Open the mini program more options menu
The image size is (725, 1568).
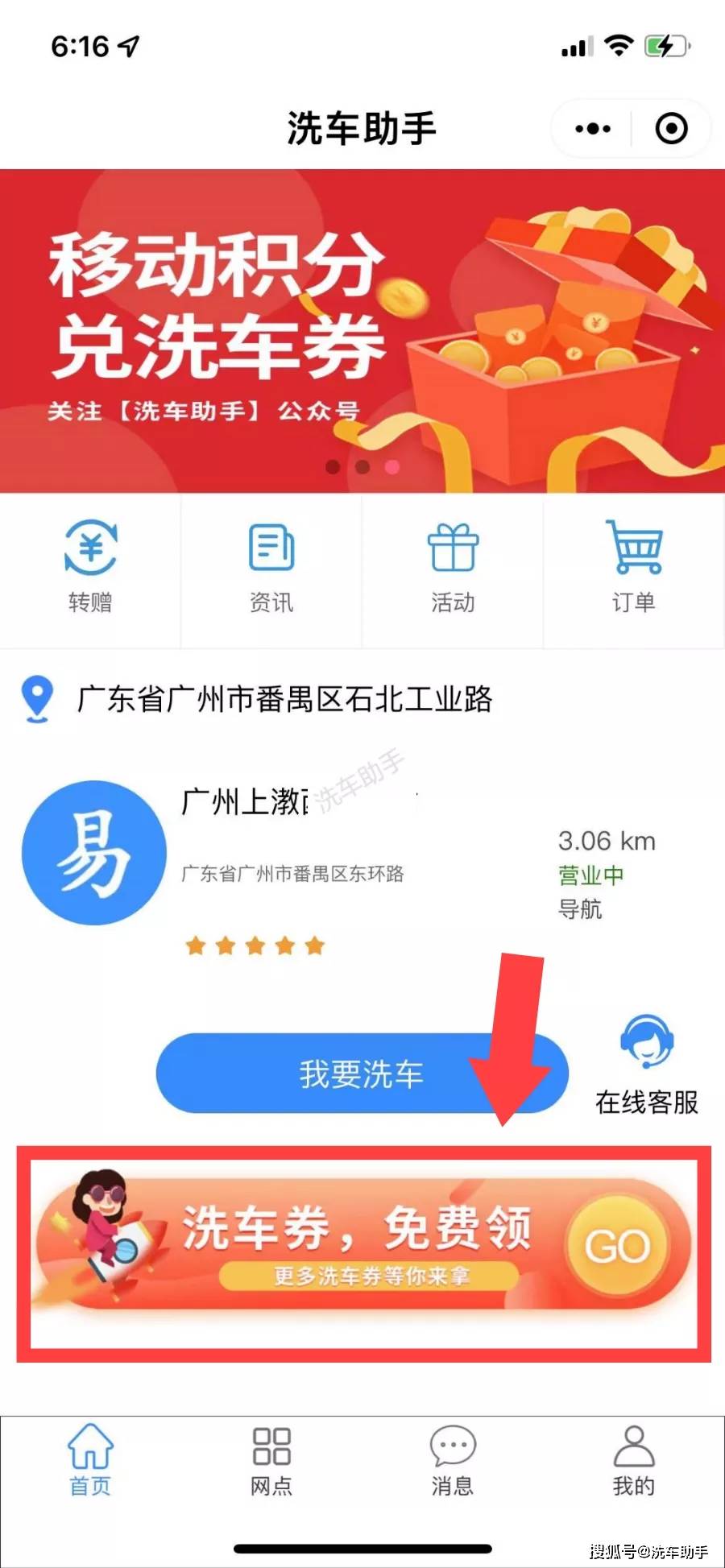(x=593, y=129)
